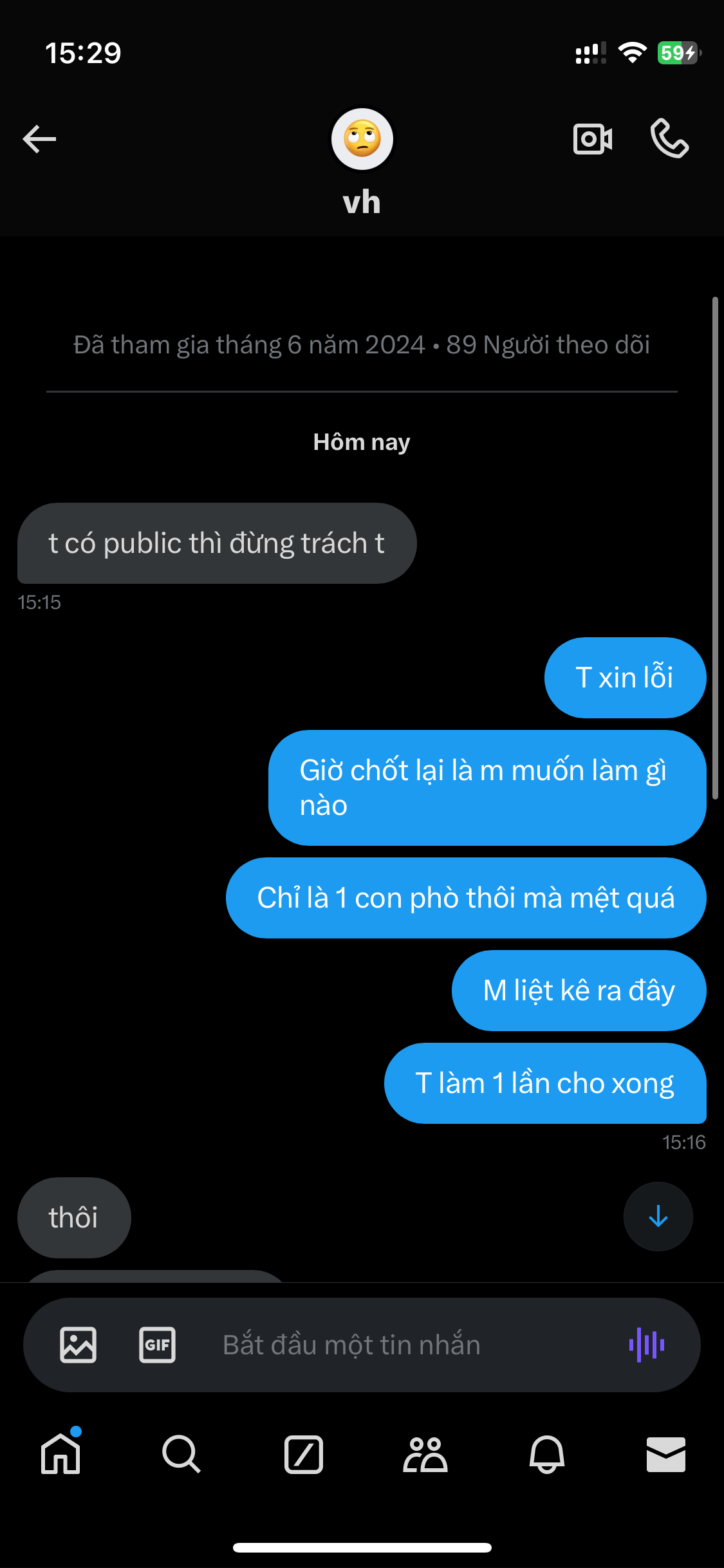Start a video call with vh
The image size is (724, 1568).
coord(592,139)
